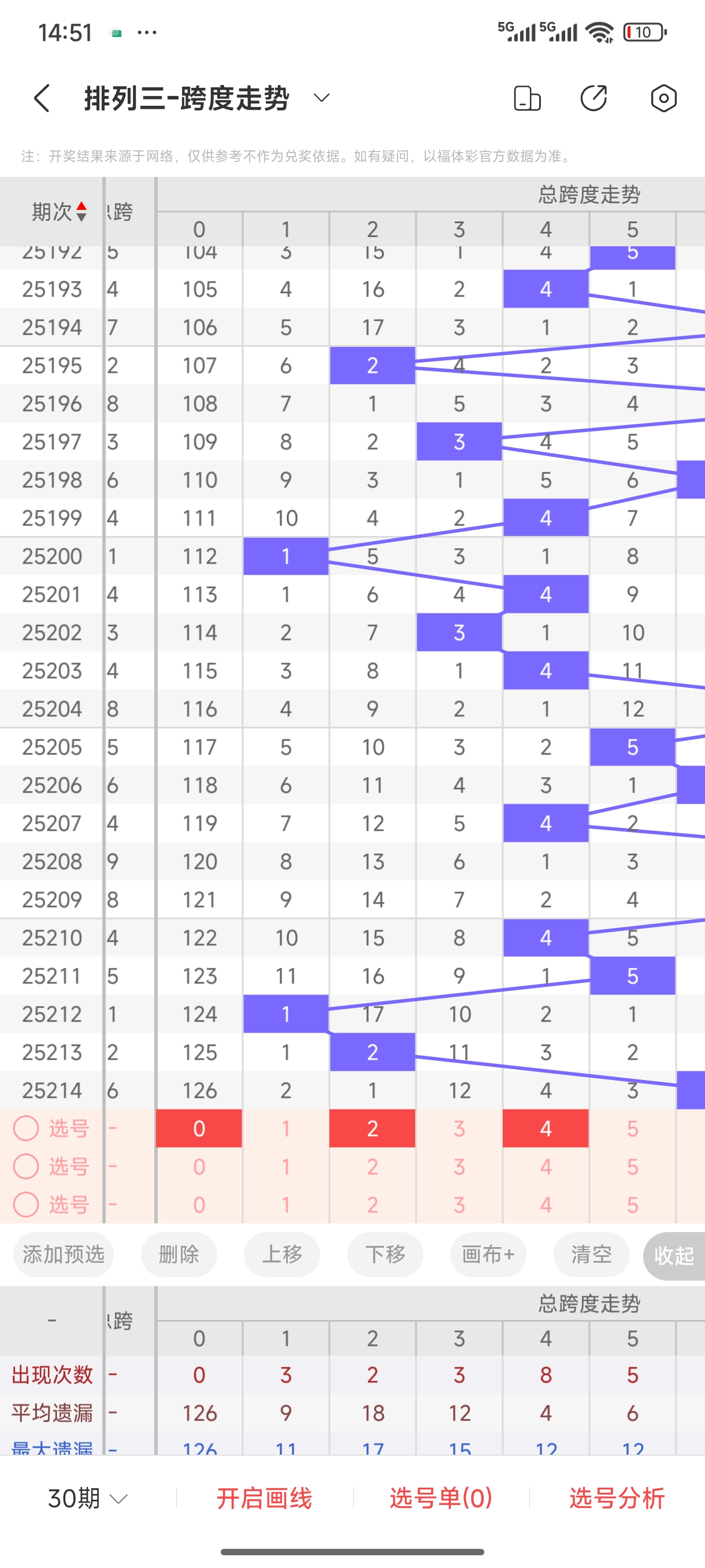The height and width of the screenshot is (1568, 705).
Task: Collapse the picker panel with 收起
Action: [673, 1255]
